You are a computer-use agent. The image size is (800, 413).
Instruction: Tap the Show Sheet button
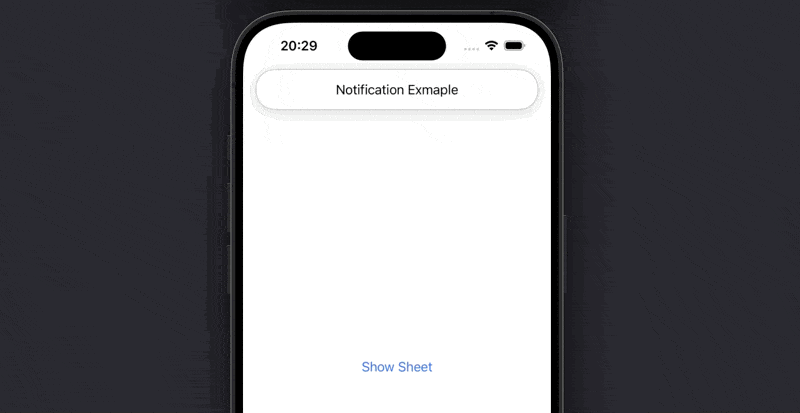tap(397, 367)
